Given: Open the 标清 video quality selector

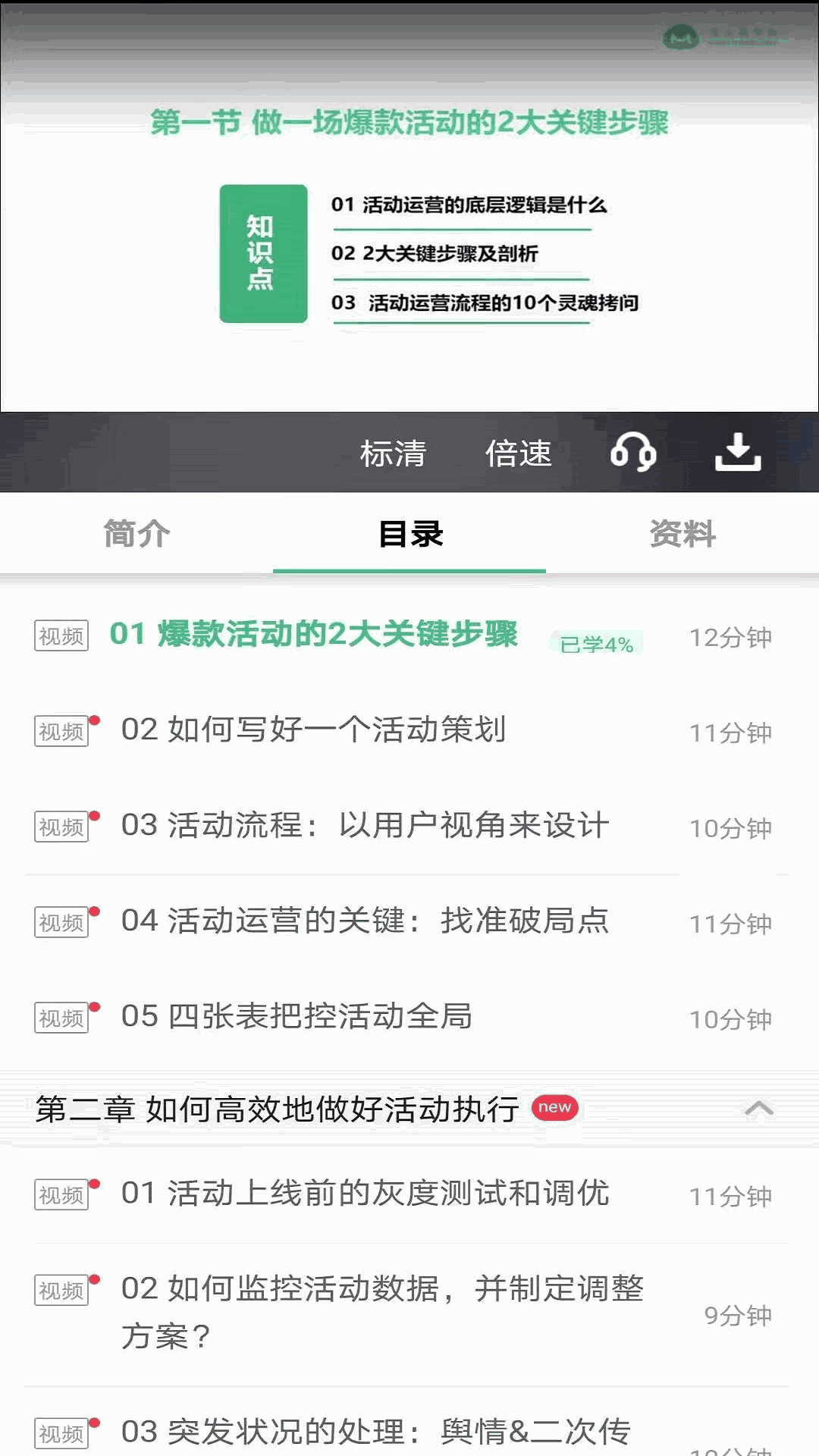Looking at the screenshot, I should click(x=393, y=452).
